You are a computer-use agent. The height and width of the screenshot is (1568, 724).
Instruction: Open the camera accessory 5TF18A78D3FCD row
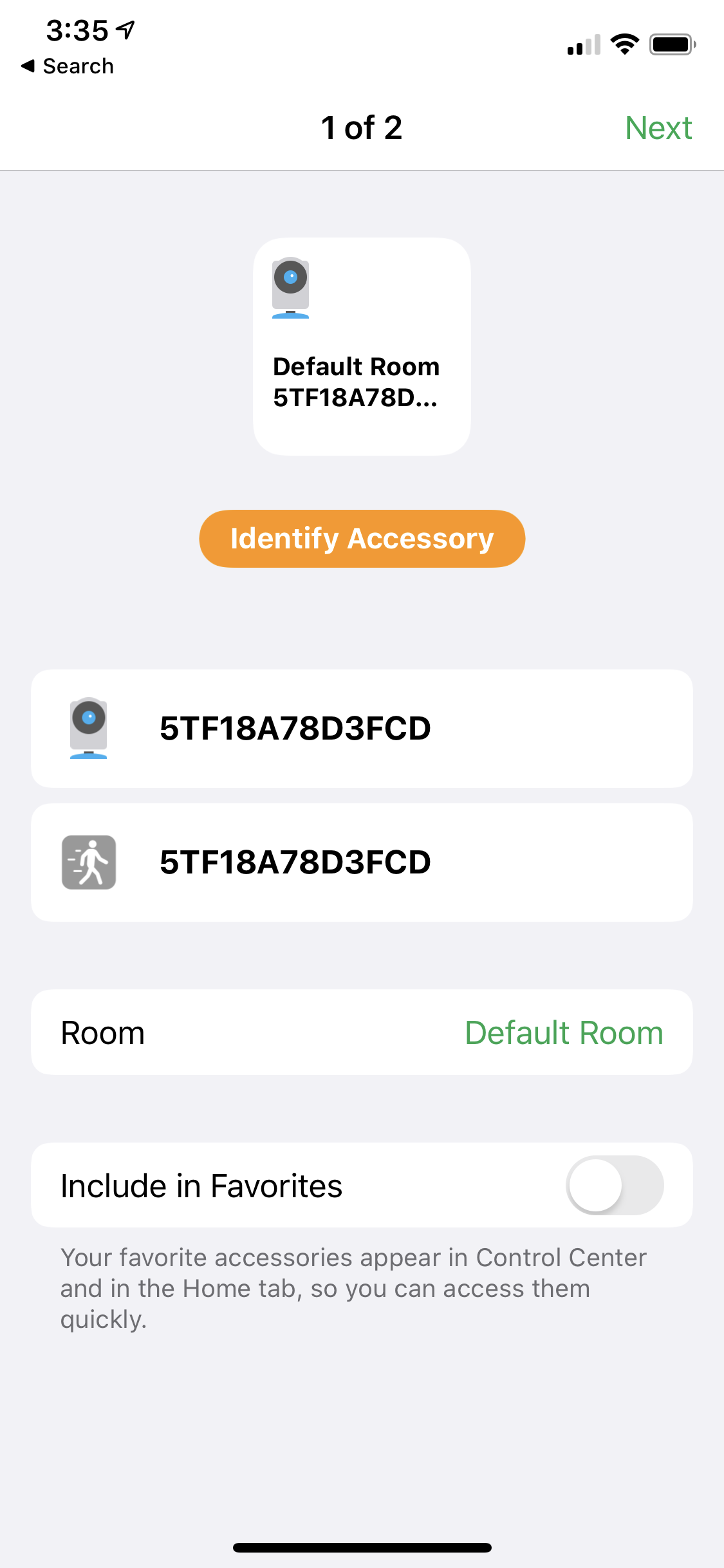362,729
